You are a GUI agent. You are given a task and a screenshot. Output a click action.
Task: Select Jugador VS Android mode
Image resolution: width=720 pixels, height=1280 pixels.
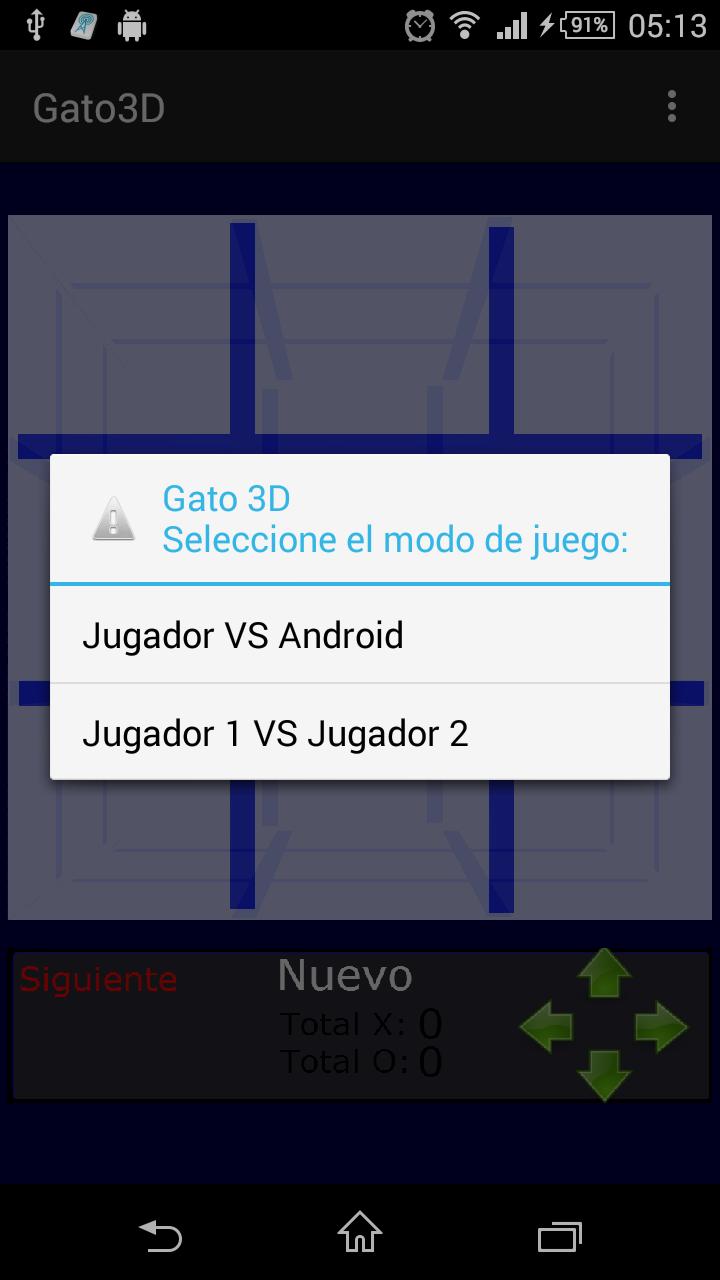pos(360,636)
